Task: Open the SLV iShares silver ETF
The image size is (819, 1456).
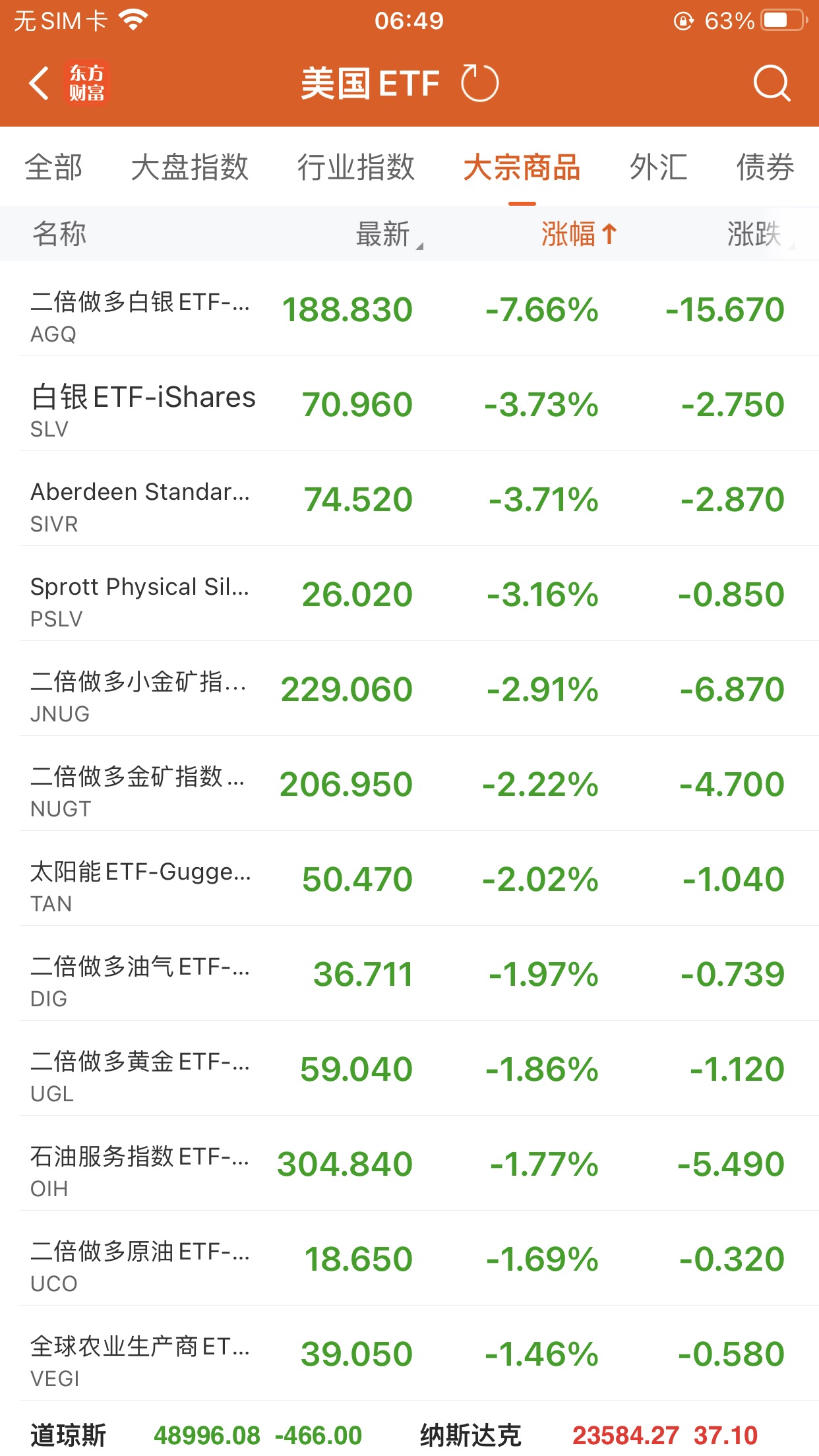Action: click(409, 405)
